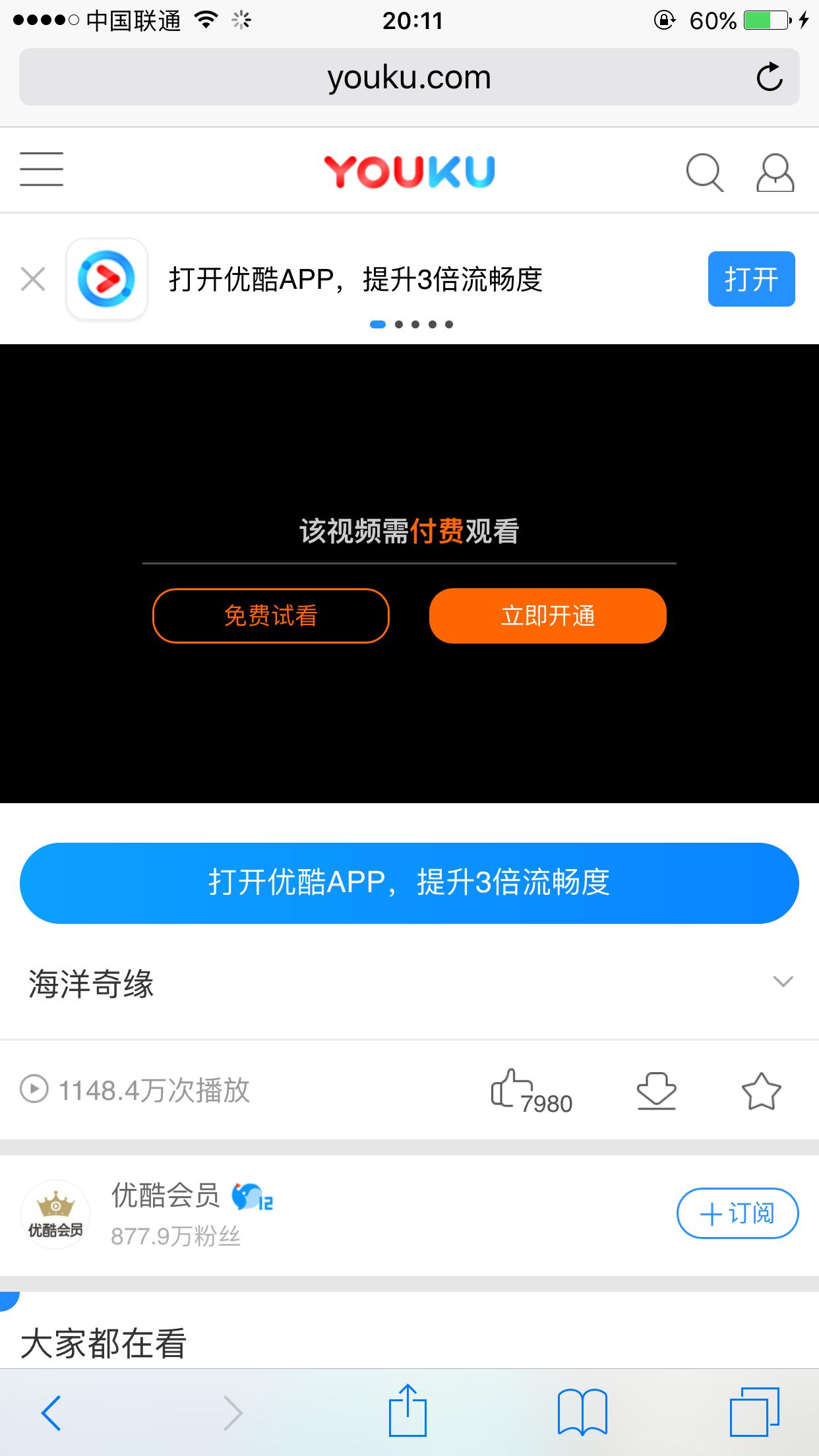Show all open browser tabs
This screenshot has width=819, height=1456.
point(754,1412)
